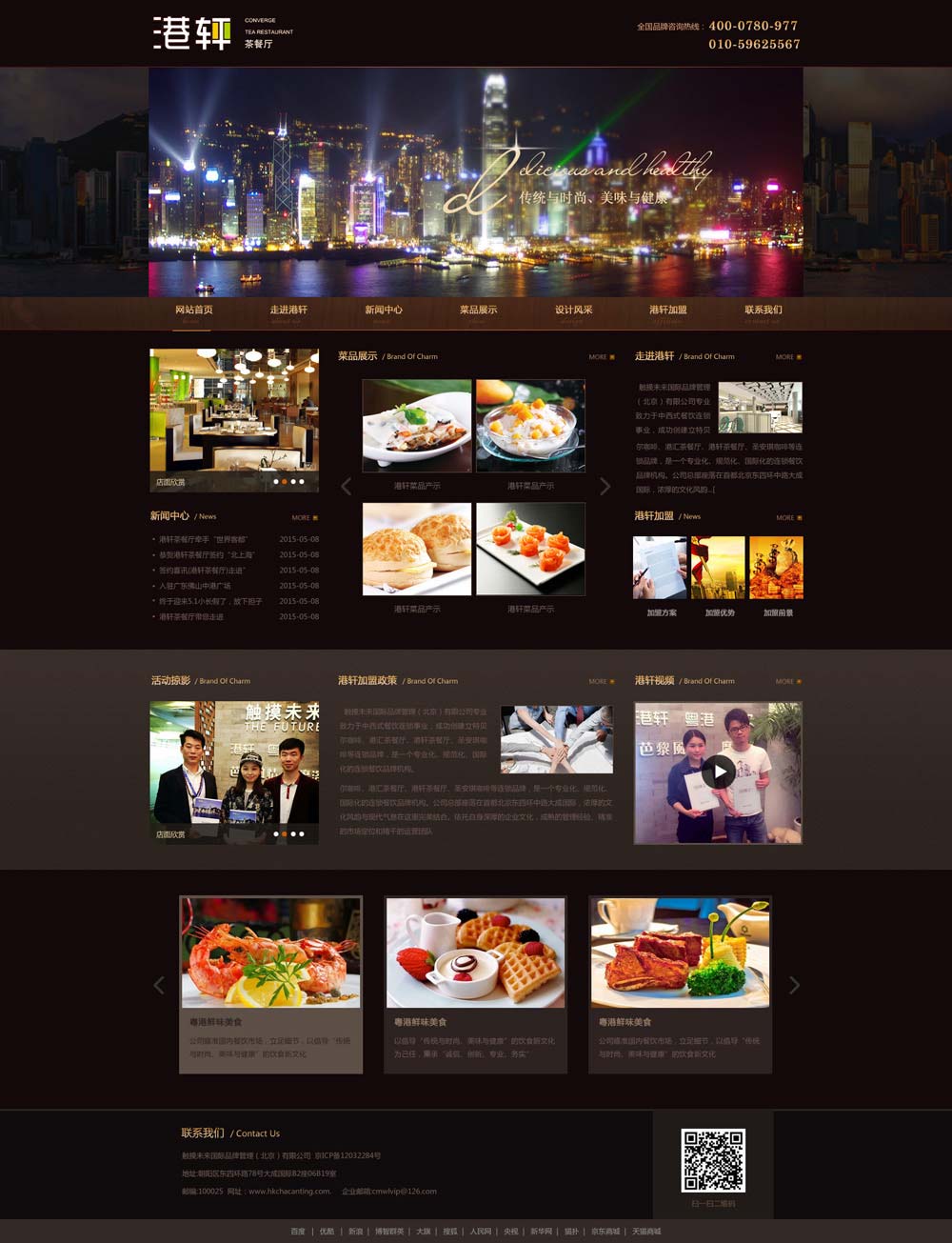
Task: Switch to 新闻中心 in the nav bar
Action: (x=383, y=311)
